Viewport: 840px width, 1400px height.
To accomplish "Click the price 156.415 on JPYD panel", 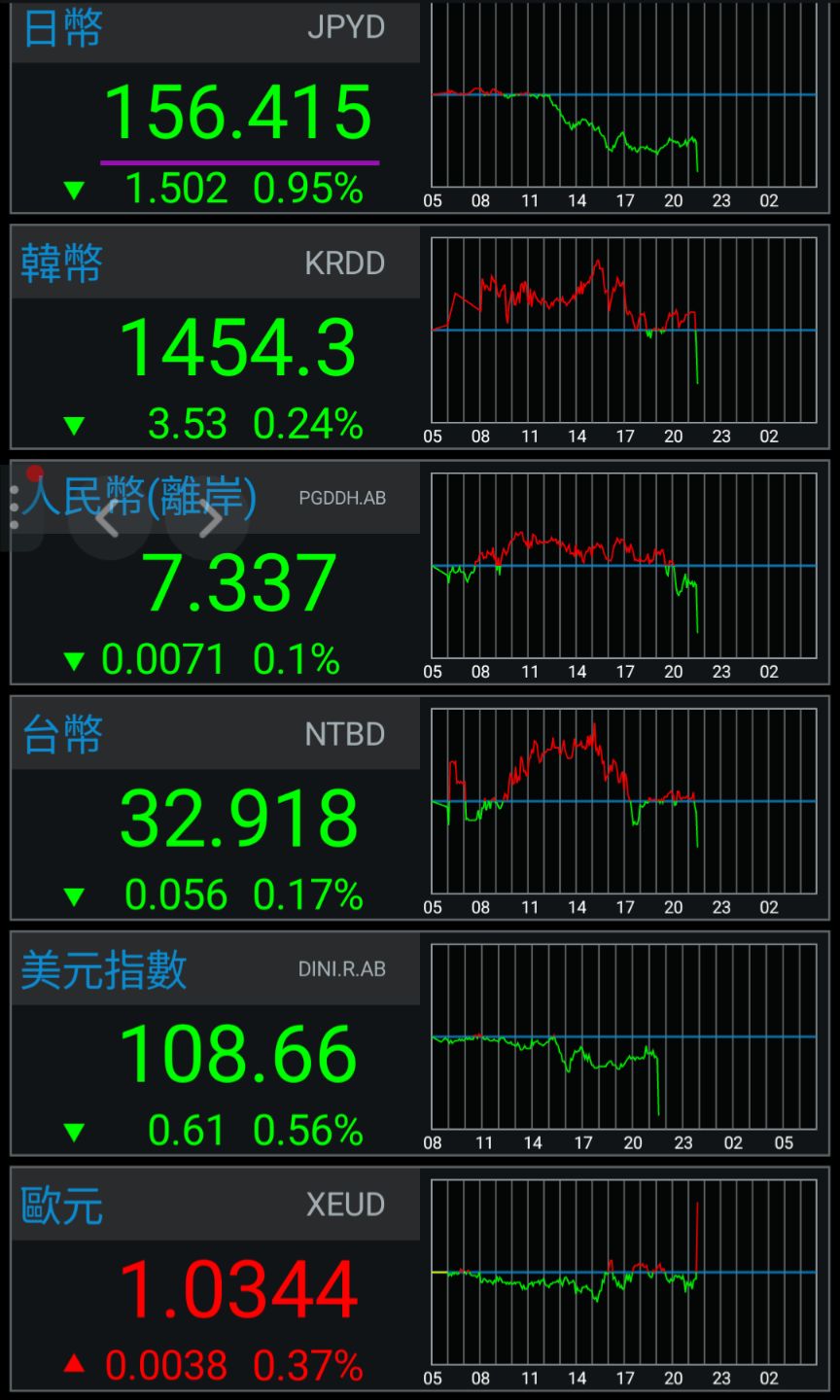I will tap(239, 110).
